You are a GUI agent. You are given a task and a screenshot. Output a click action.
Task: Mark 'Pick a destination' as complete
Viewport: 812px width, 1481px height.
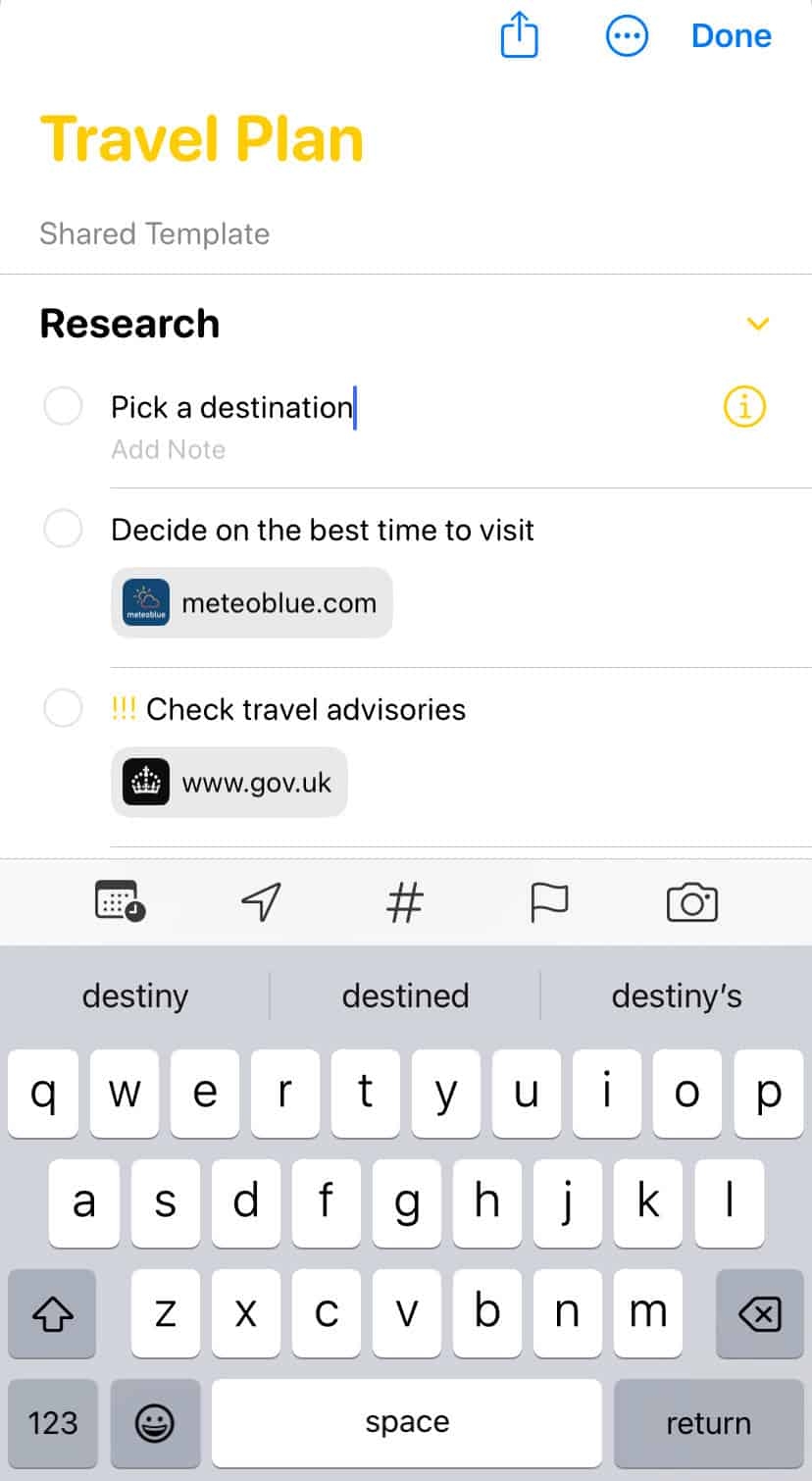coord(63,406)
